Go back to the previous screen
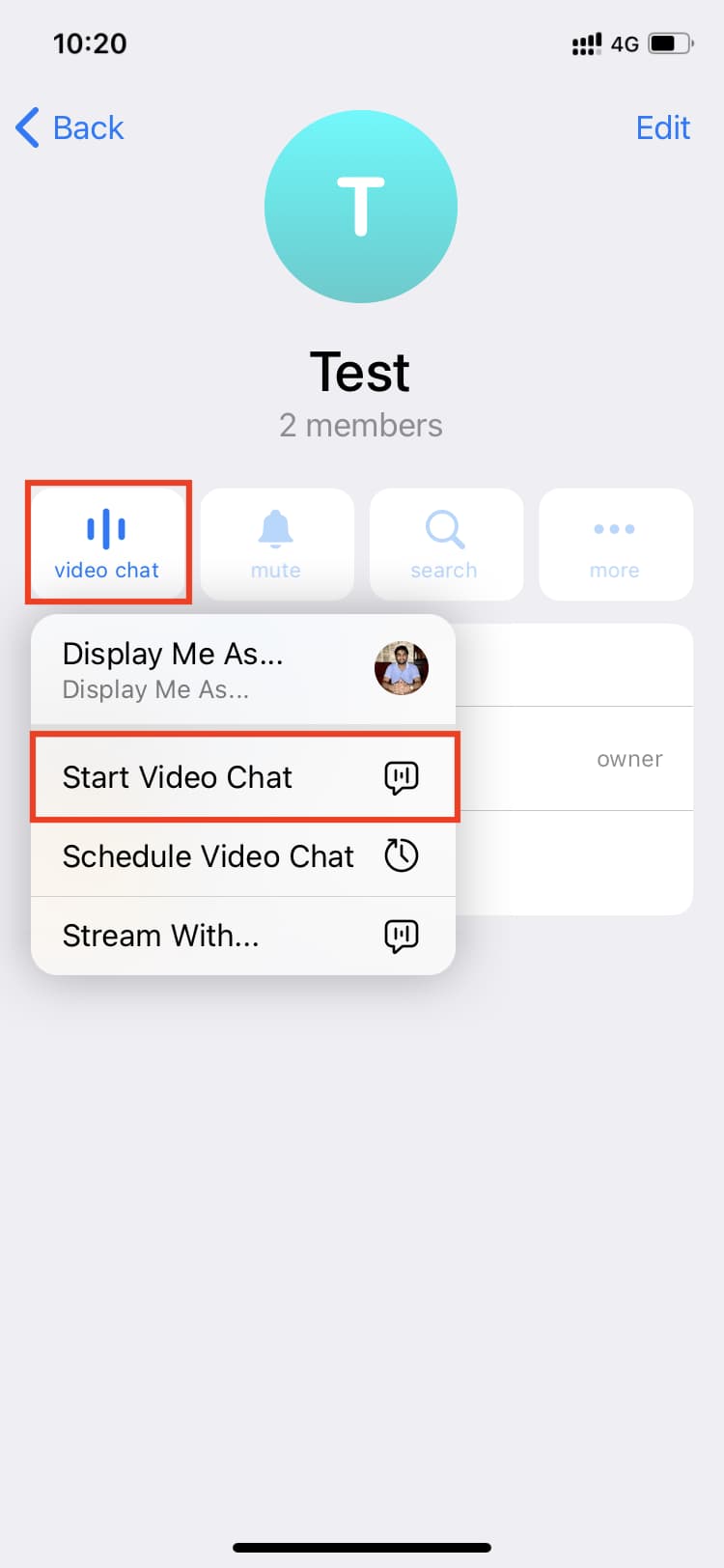The image size is (724, 1568). point(70,127)
